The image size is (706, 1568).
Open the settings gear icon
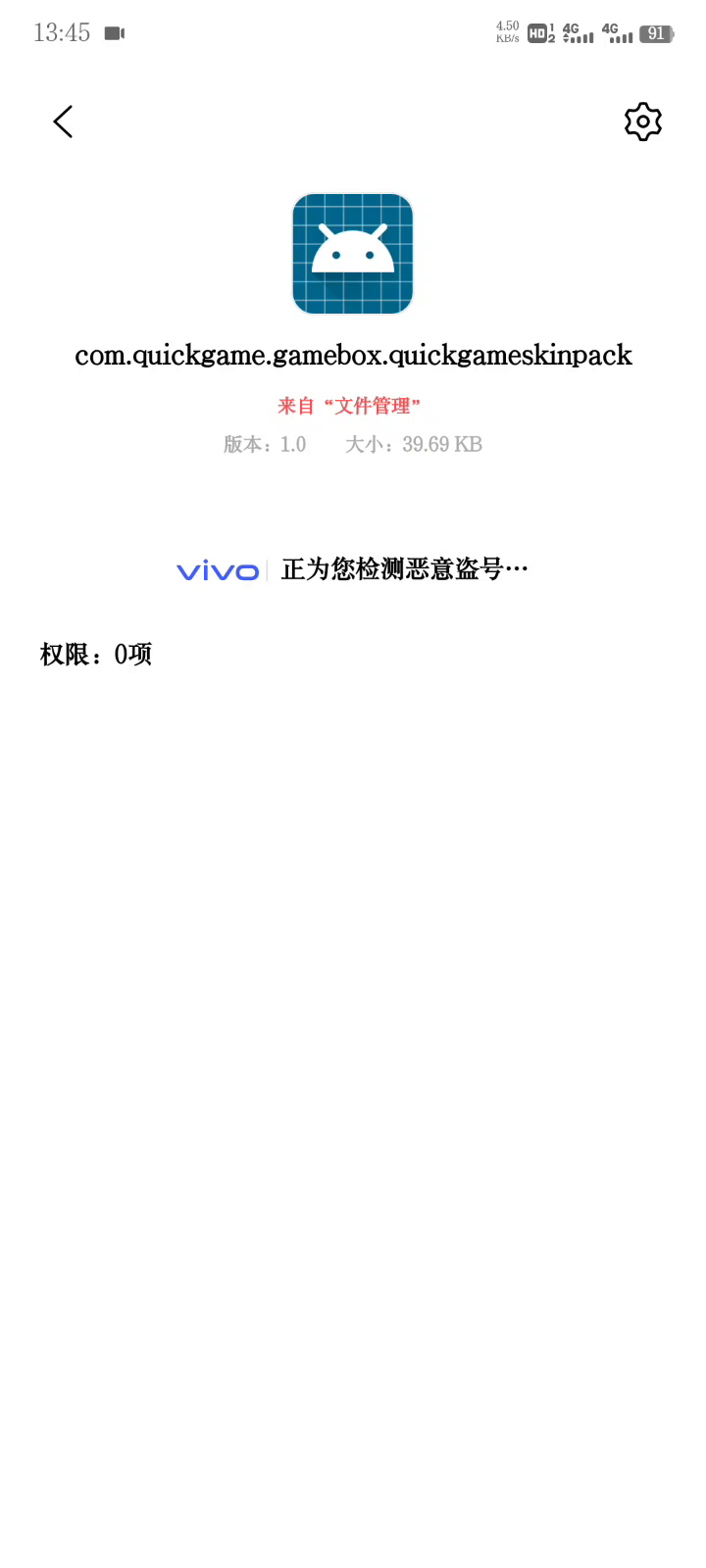pyautogui.click(x=643, y=122)
